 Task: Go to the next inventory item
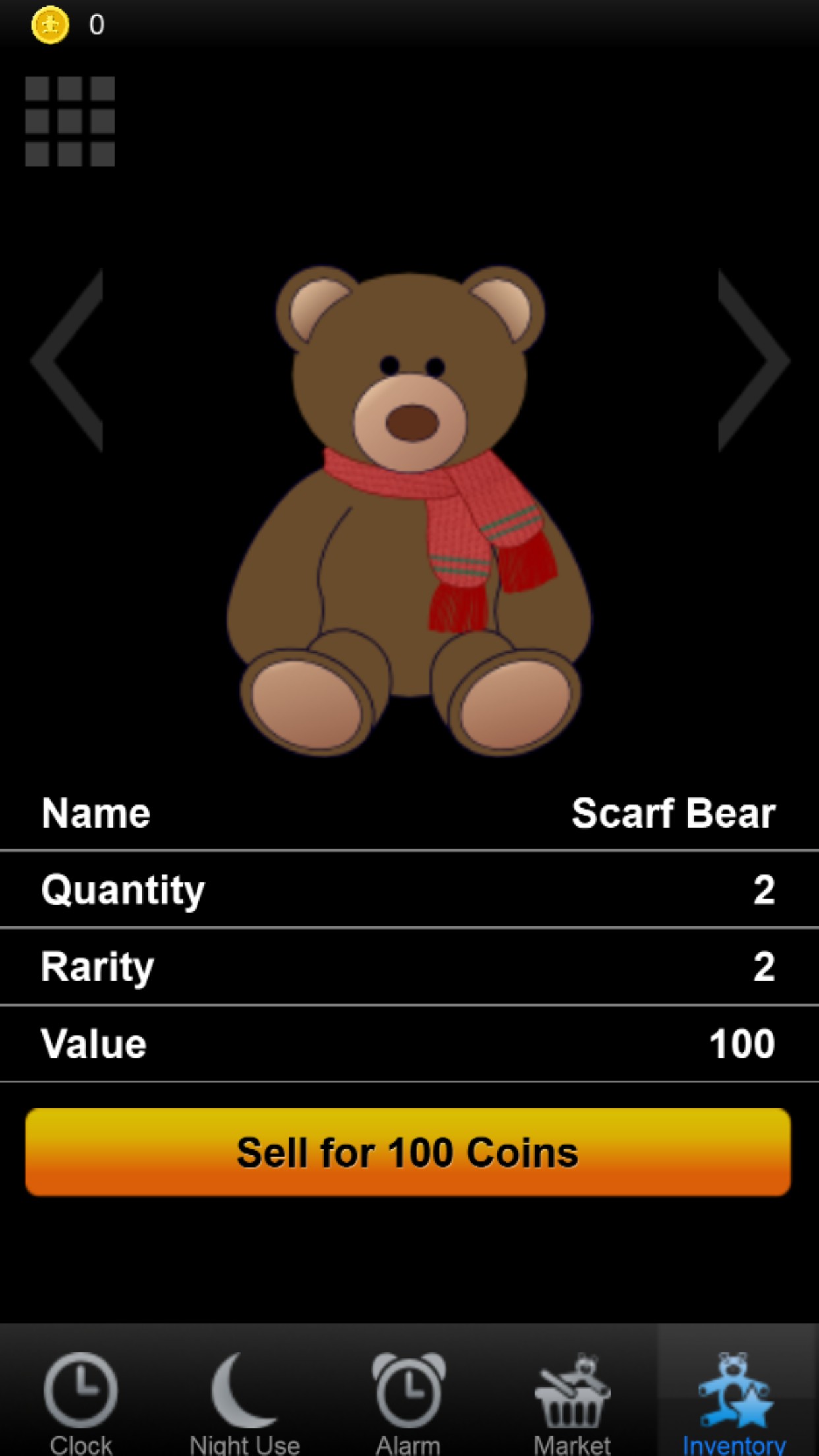pyautogui.click(x=753, y=360)
